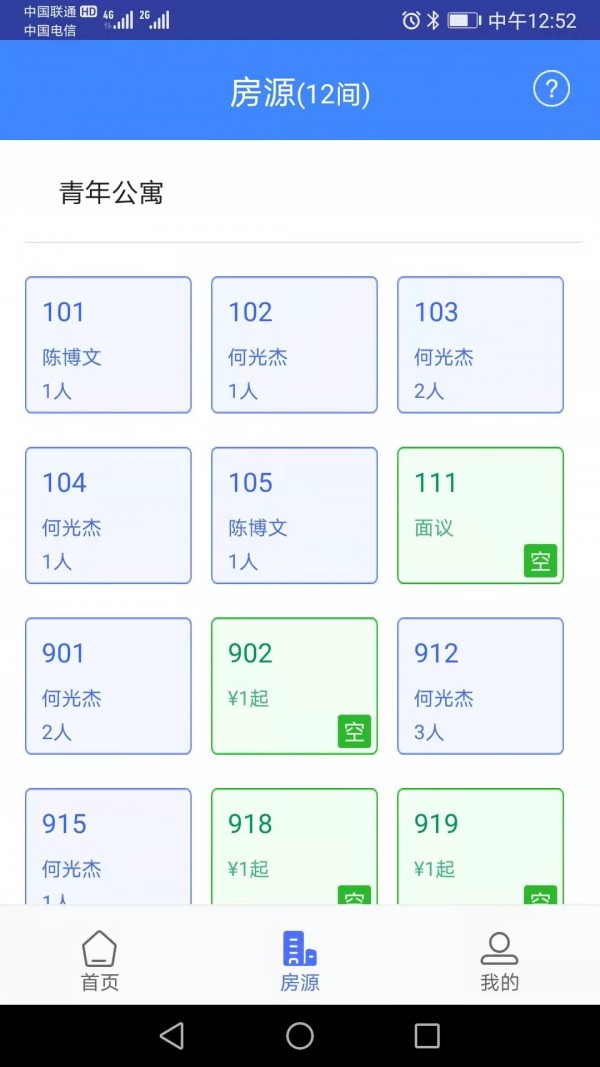Go to the 房源 tab
This screenshot has width=600, height=1067.
(300, 960)
